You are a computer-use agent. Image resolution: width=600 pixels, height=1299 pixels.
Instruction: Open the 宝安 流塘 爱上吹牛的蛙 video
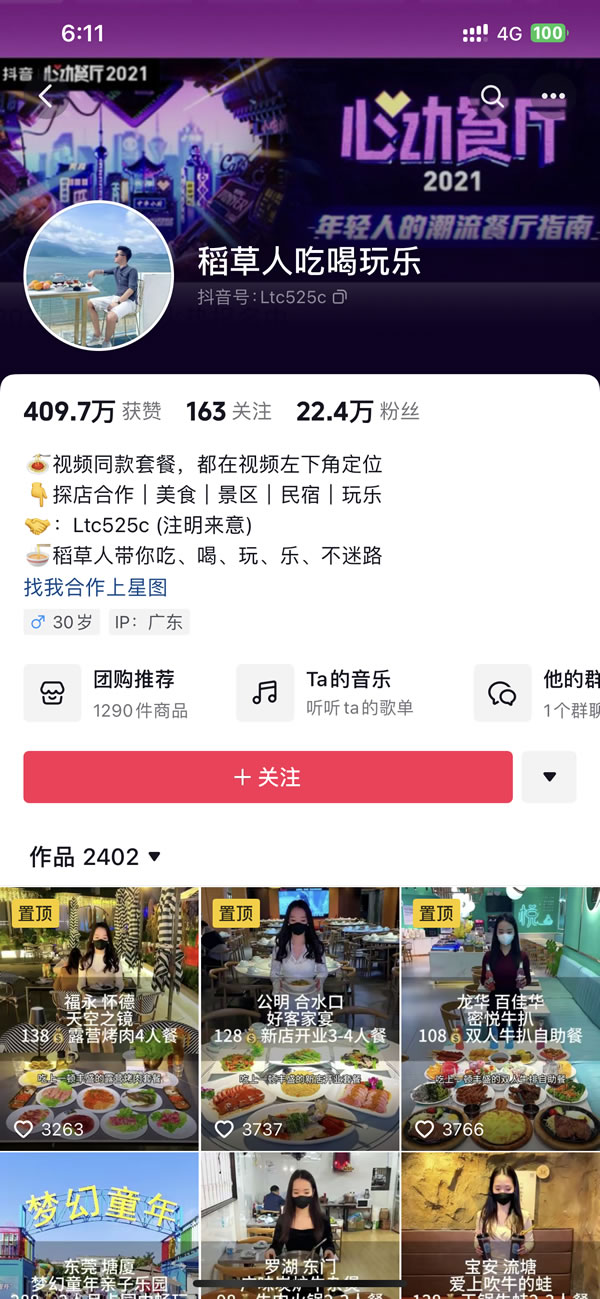500,1225
